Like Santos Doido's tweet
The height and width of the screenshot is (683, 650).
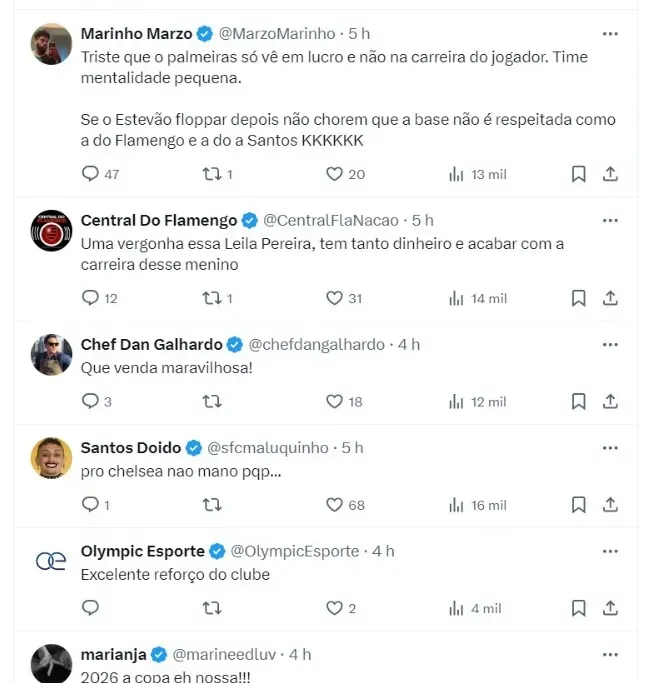tap(334, 505)
